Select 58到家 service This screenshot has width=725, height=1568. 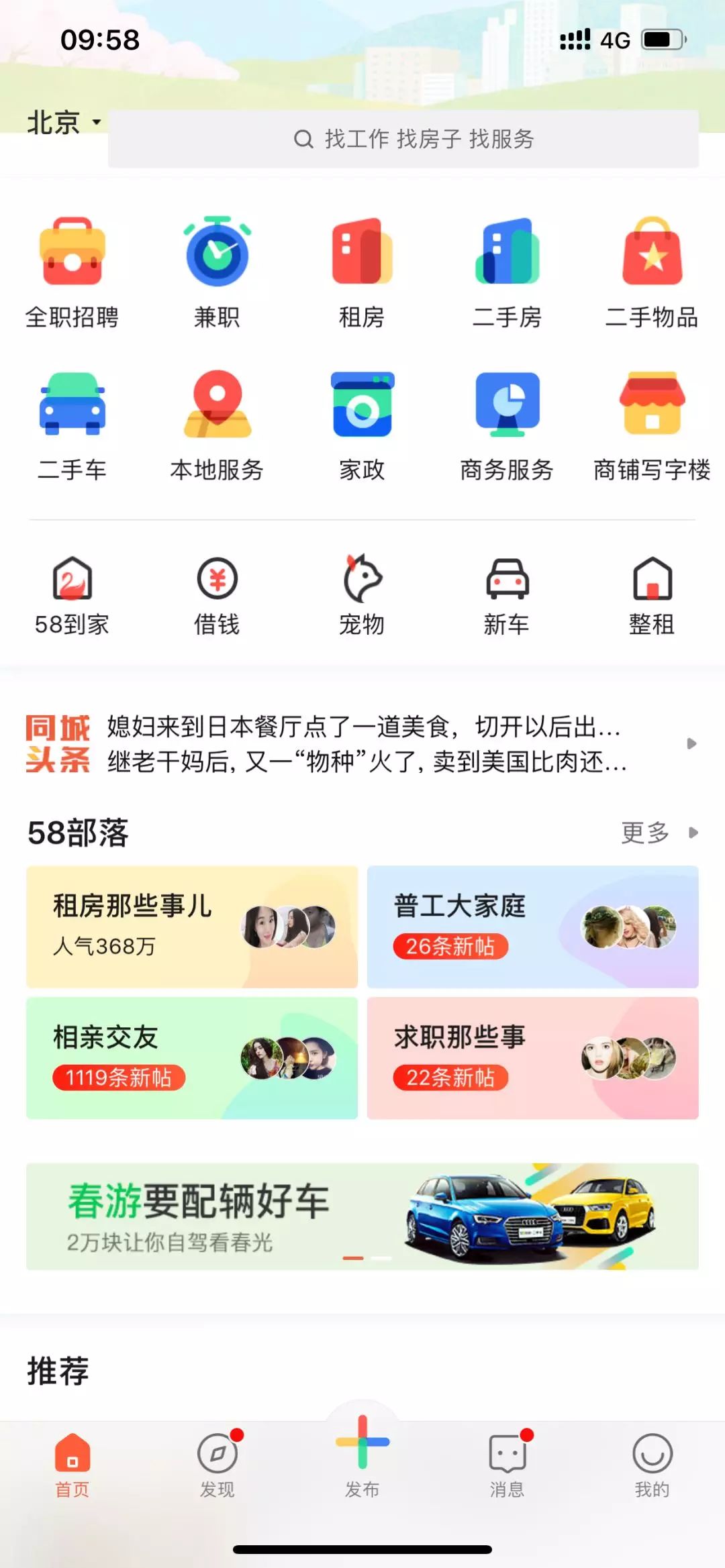tap(72, 594)
